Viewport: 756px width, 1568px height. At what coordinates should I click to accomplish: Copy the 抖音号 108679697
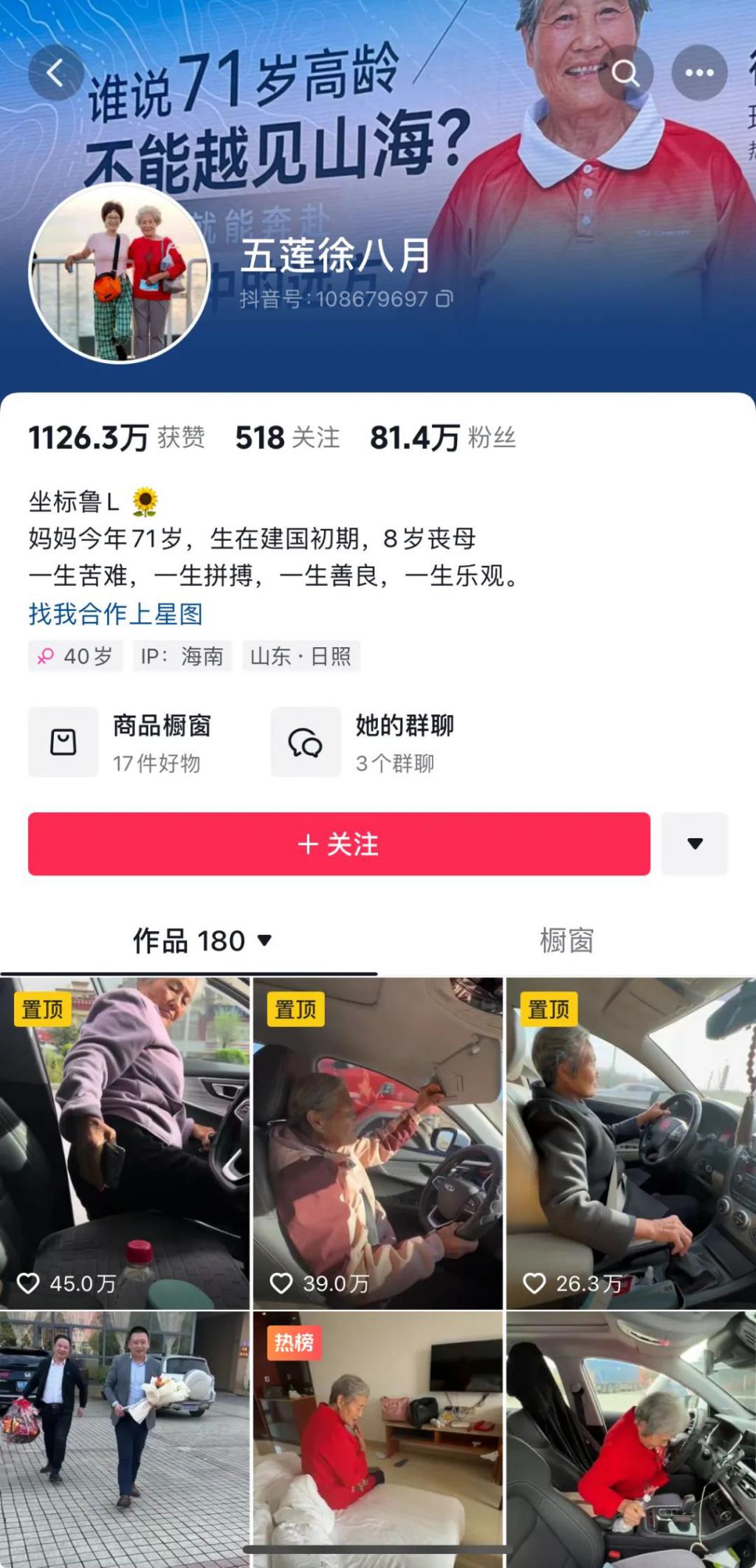(x=444, y=299)
